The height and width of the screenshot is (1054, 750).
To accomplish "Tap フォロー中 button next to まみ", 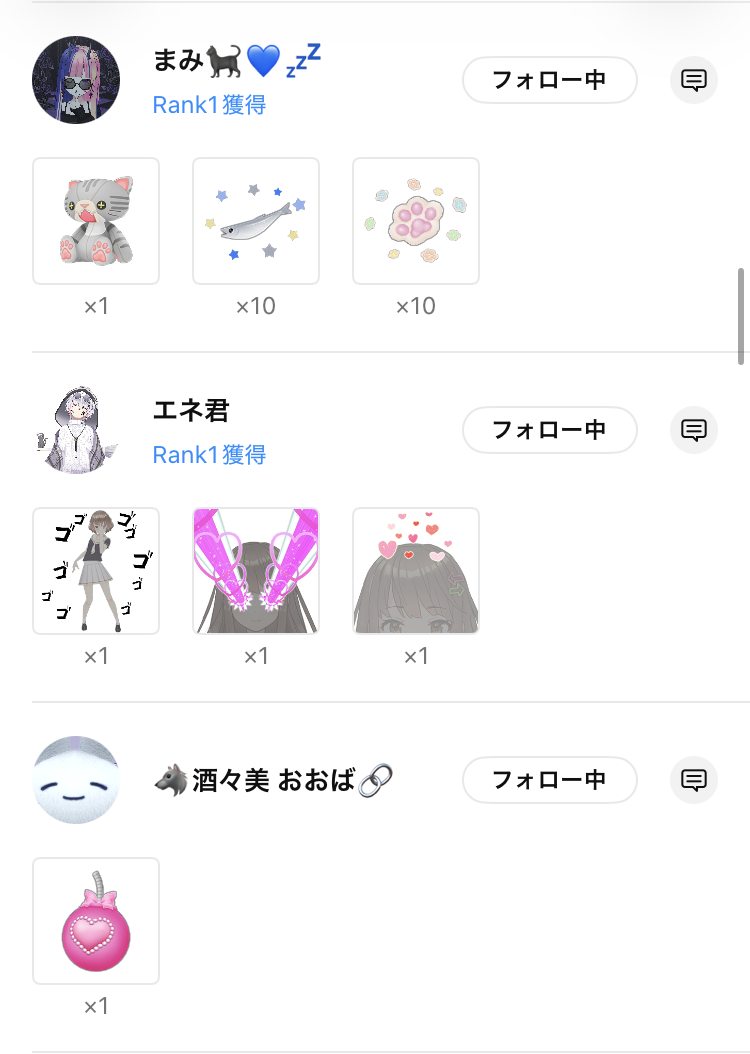I will coord(549,80).
